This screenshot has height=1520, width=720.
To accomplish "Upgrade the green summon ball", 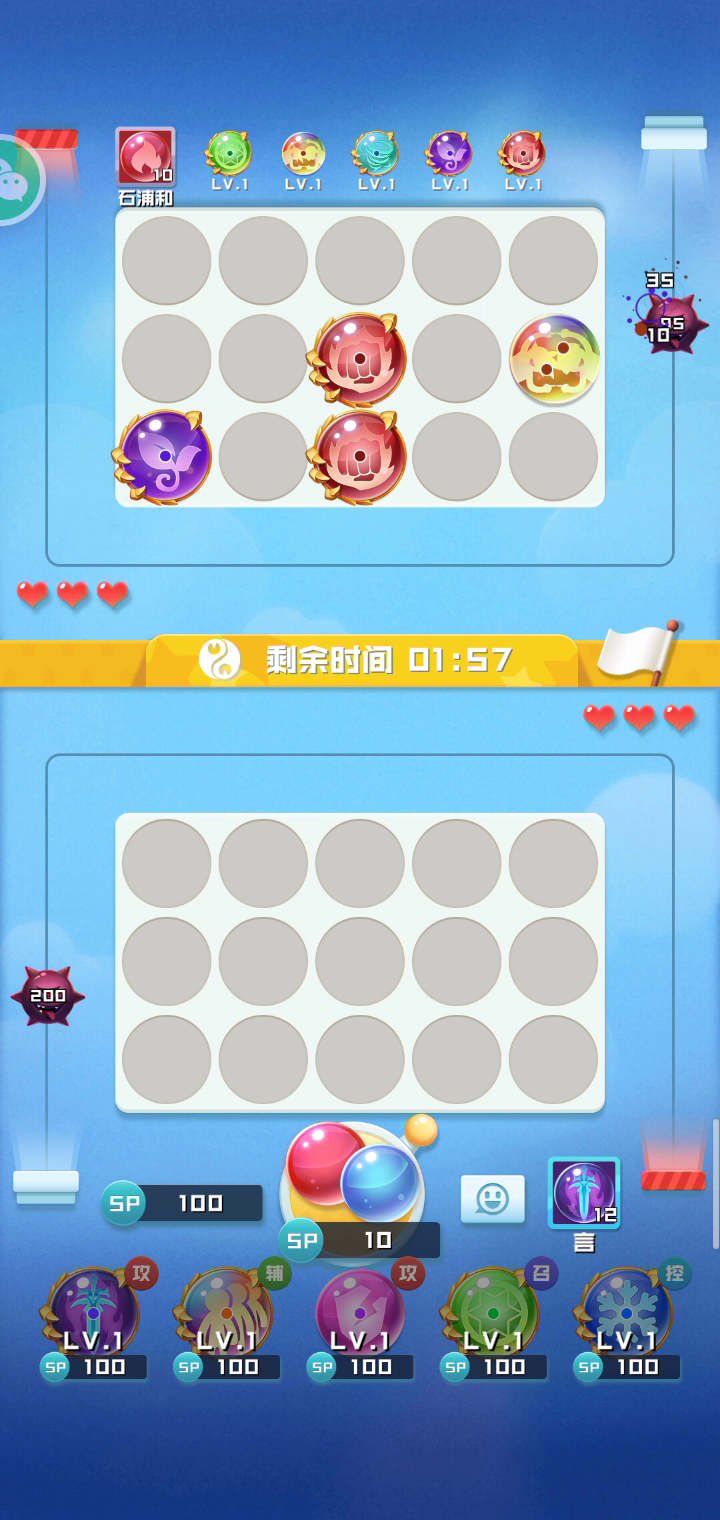I will pyautogui.click(x=495, y=1320).
